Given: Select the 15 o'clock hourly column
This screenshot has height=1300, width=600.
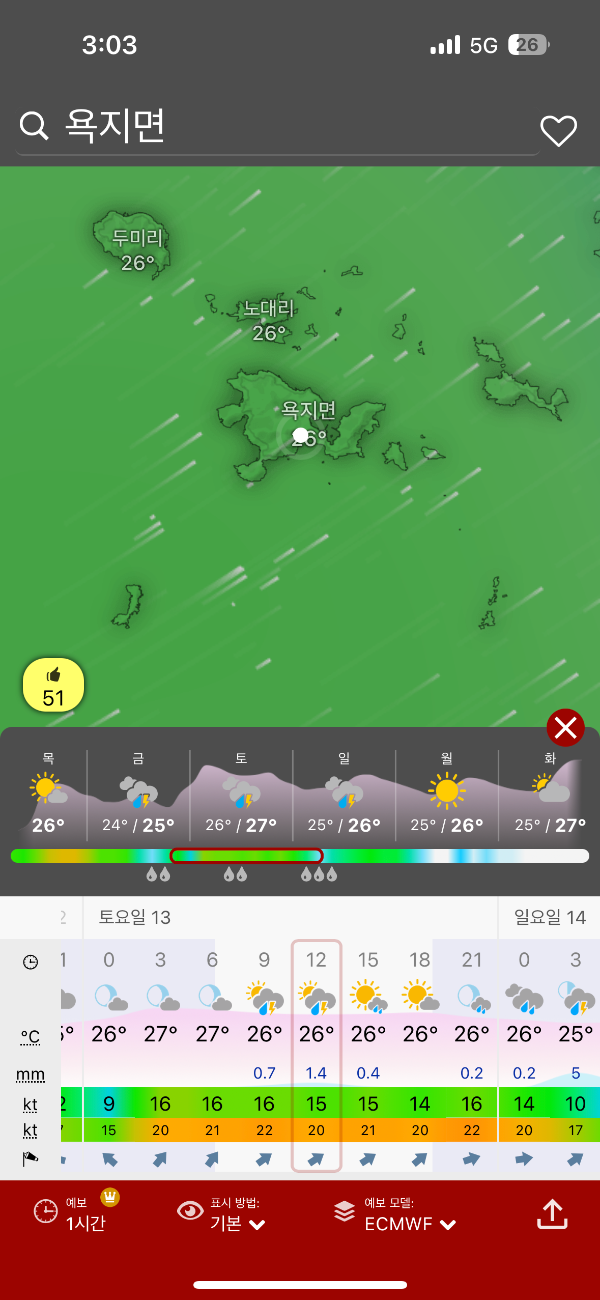Looking at the screenshot, I should [368, 1055].
